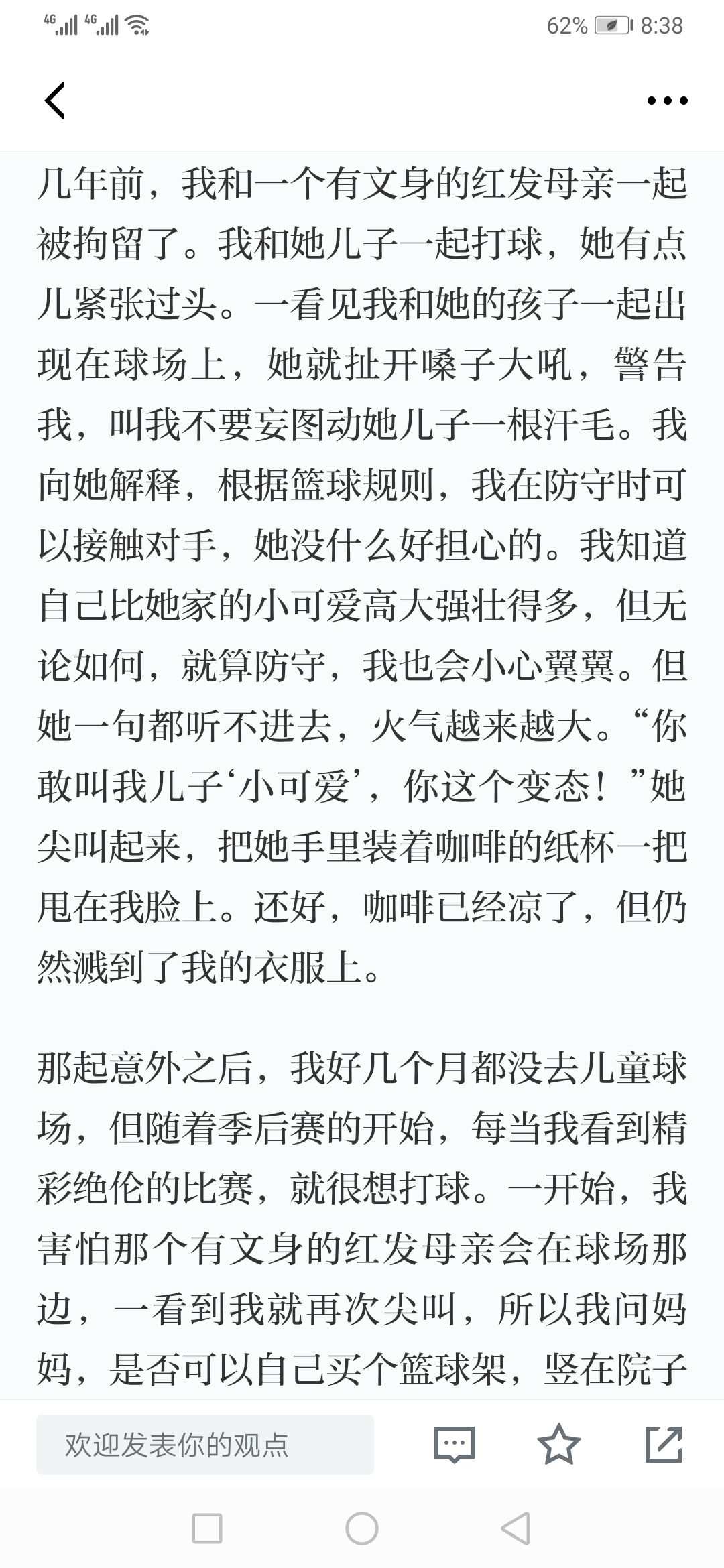Open the comments bubble icon
The image size is (724, 1568).
click(x=455, y=1445)
